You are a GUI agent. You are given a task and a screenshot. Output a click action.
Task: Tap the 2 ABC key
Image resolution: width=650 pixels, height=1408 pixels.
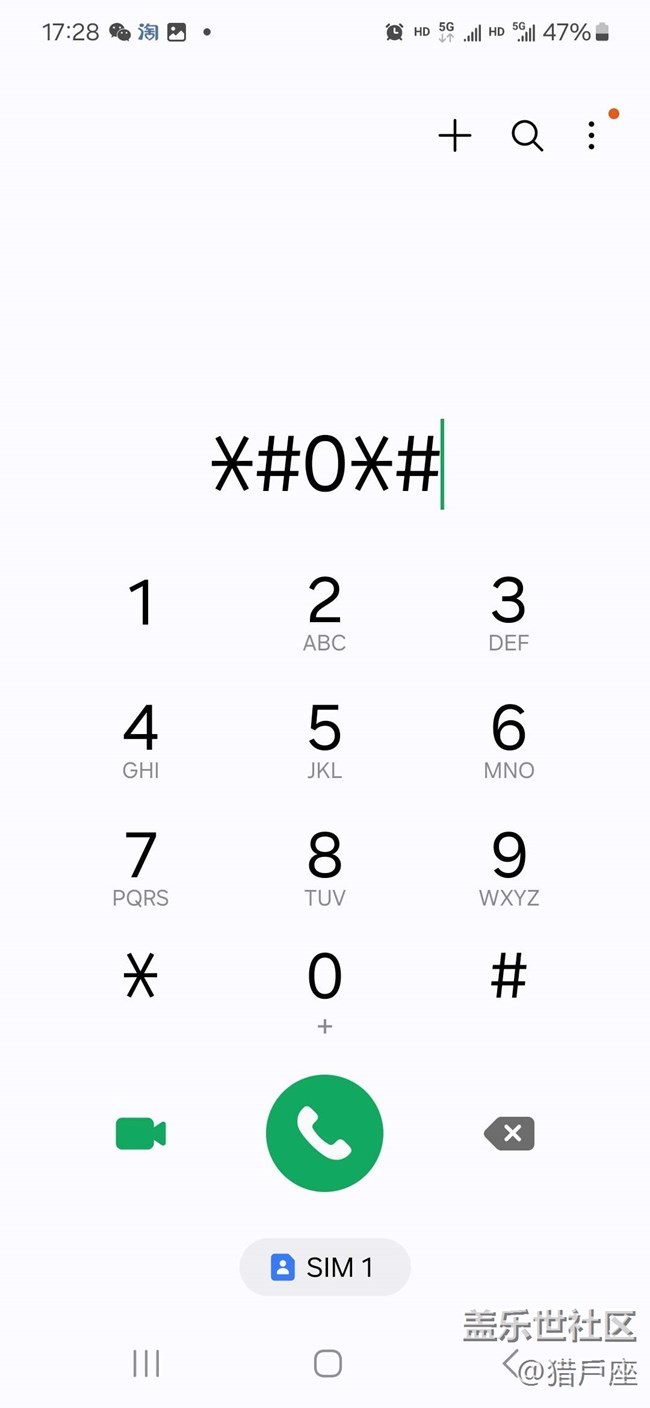click(325, 614)
